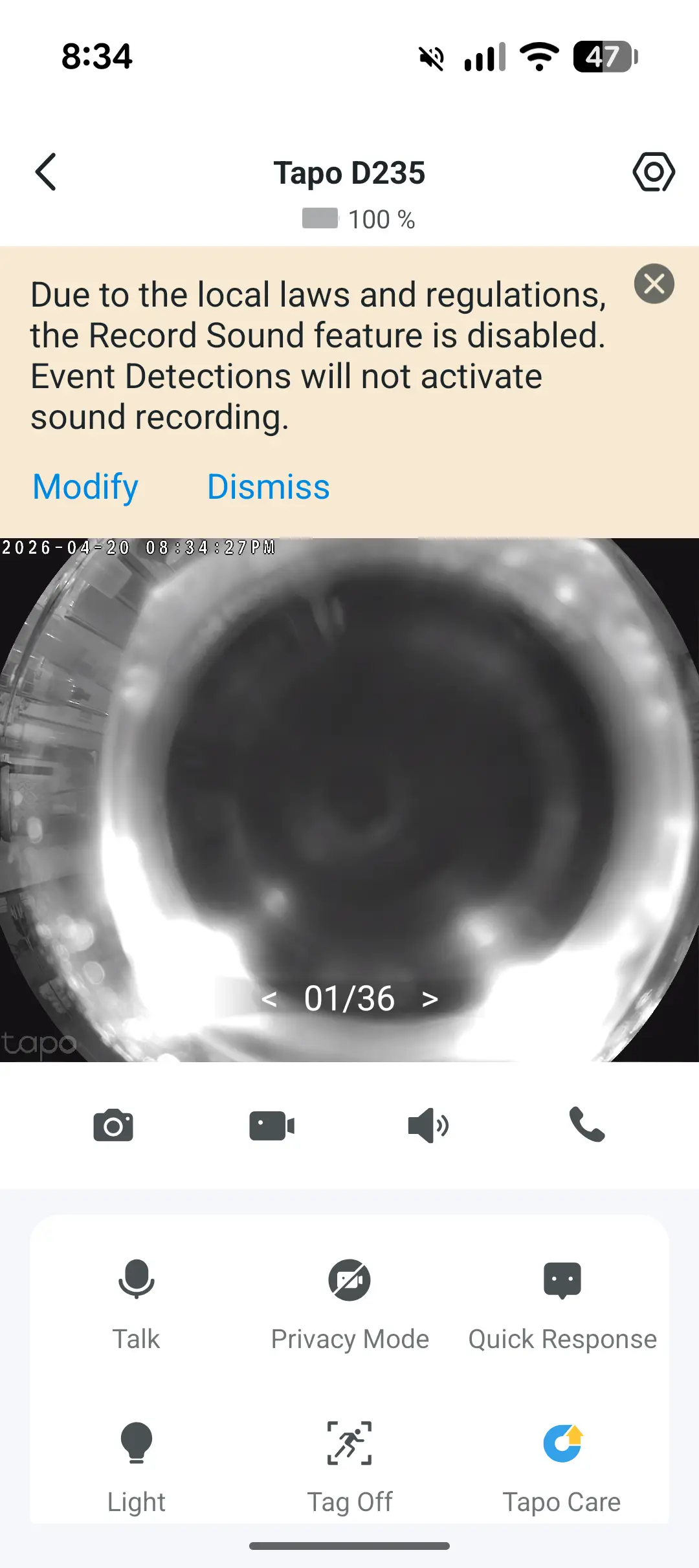Open device settings hexagon icon
699x1568 pixels.
point(653,172)
